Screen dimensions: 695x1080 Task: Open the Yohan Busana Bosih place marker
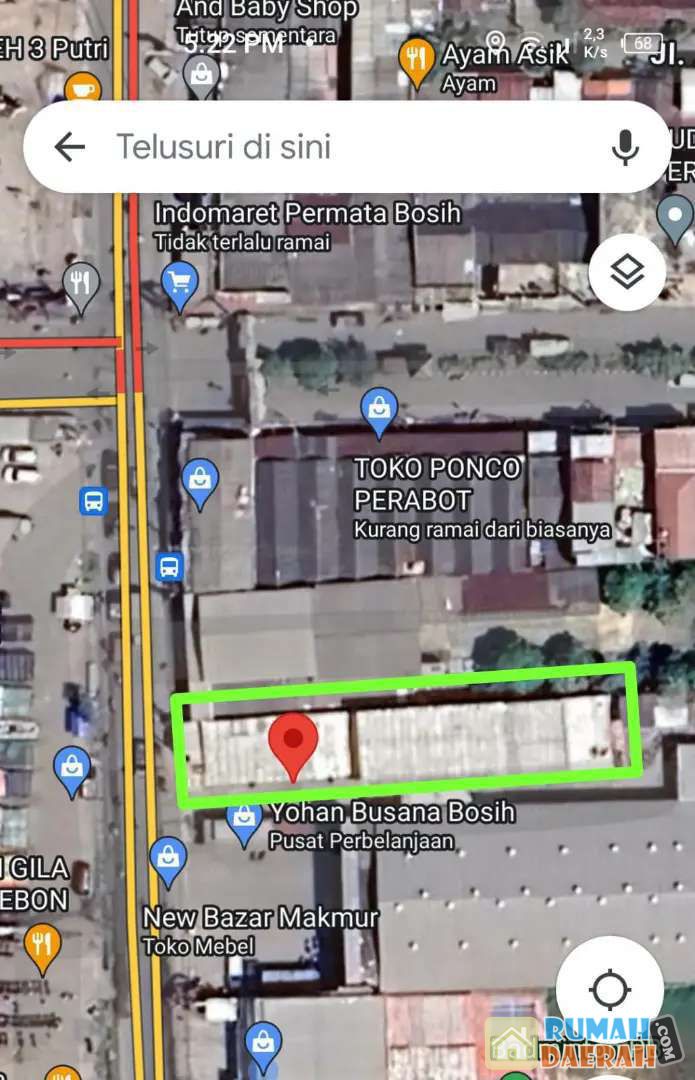[x=244, y=820]
